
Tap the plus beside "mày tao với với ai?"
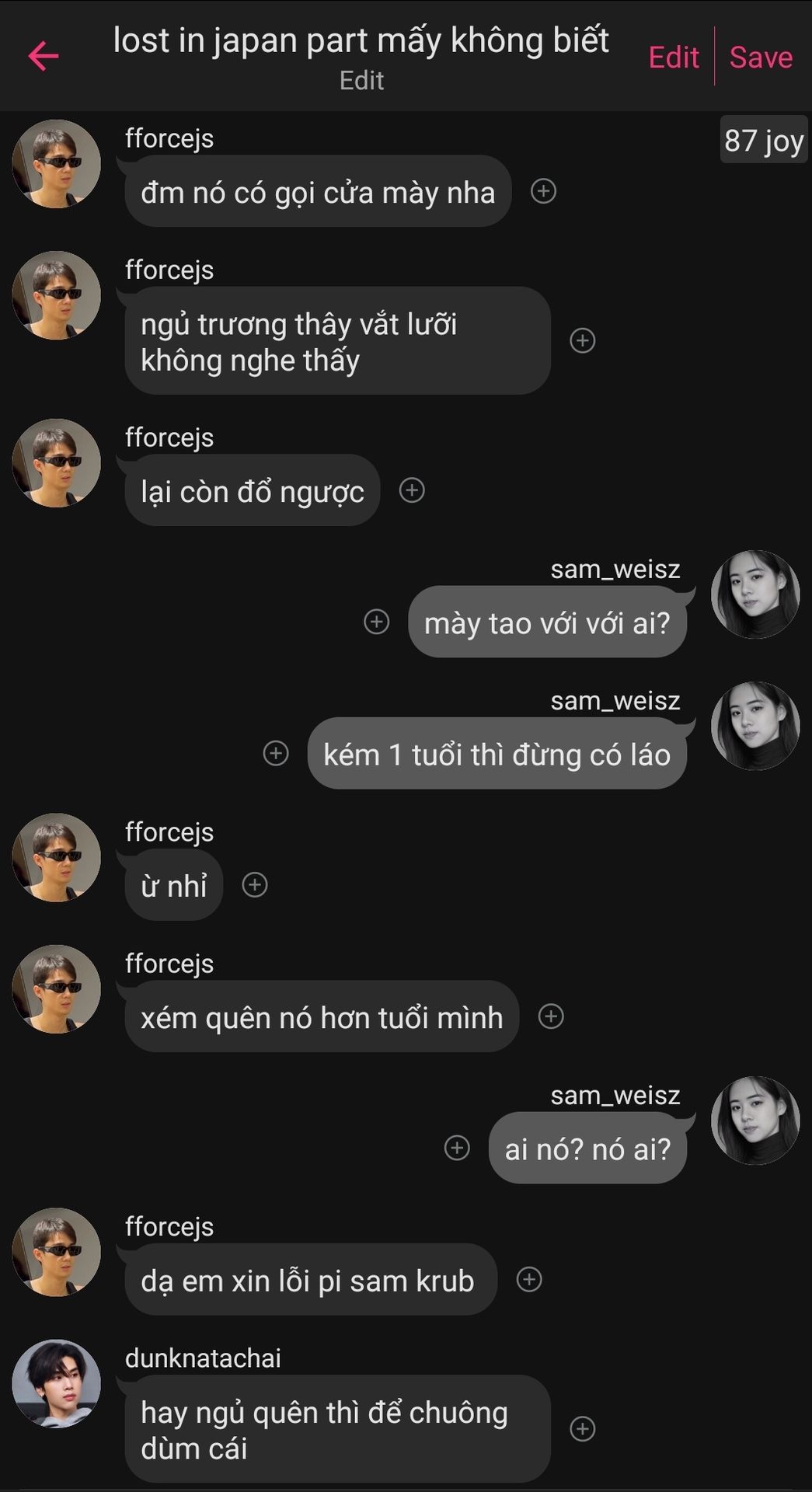(x=377, y=622)
